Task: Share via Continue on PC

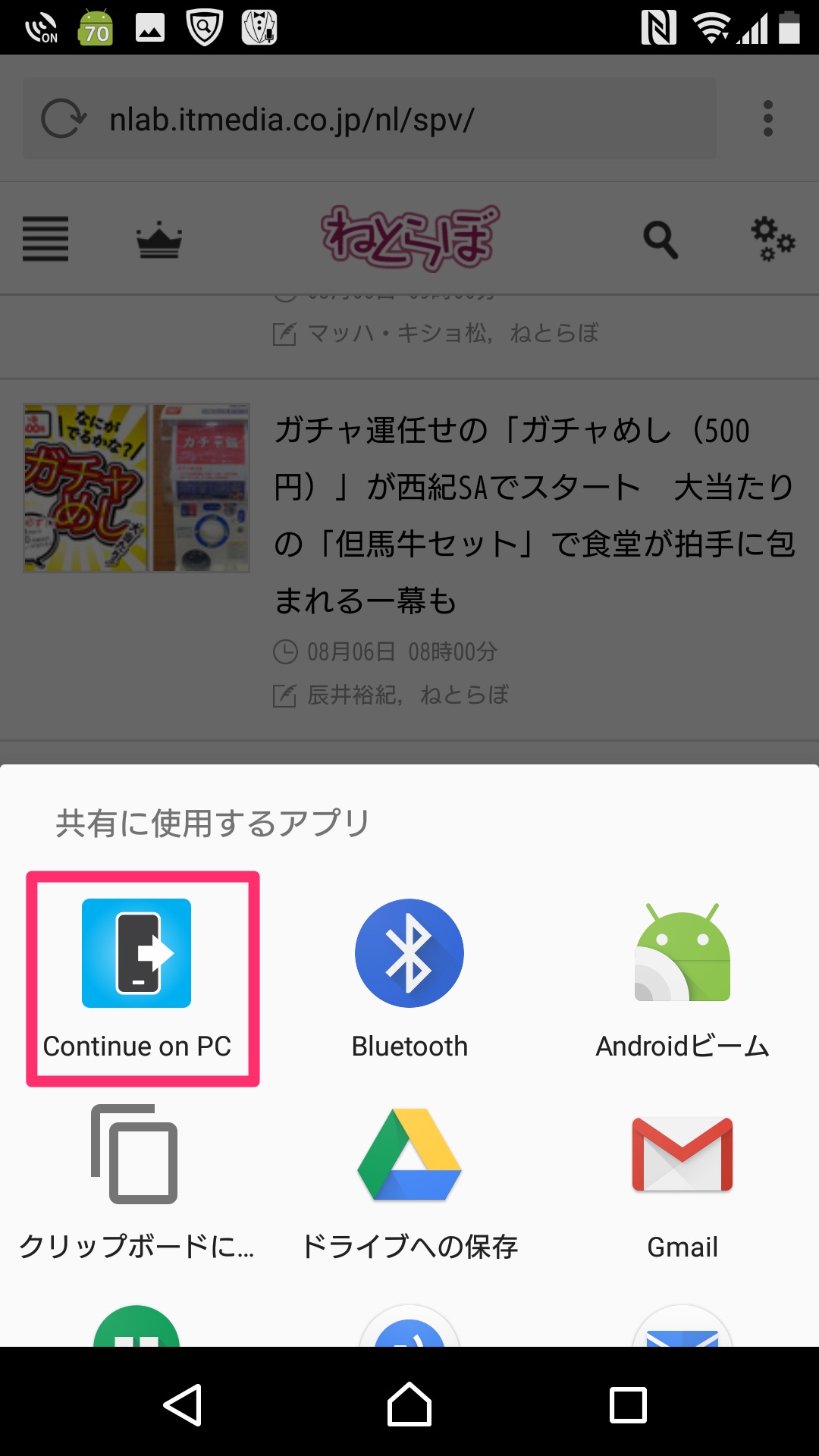Action: click(136, 978)
